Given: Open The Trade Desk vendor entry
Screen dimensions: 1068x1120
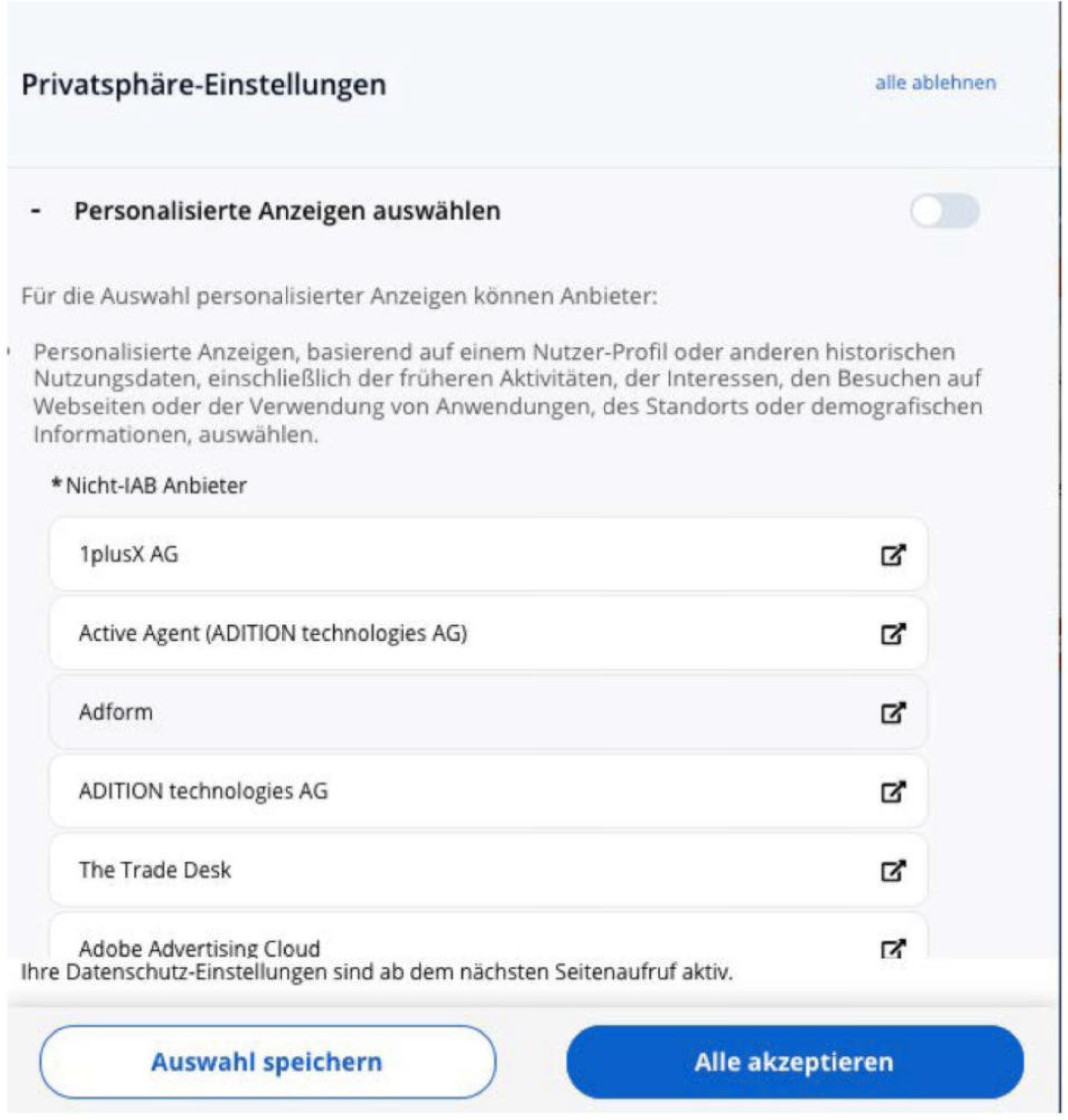Looking at the screenshot, I should tap(893, 870).
